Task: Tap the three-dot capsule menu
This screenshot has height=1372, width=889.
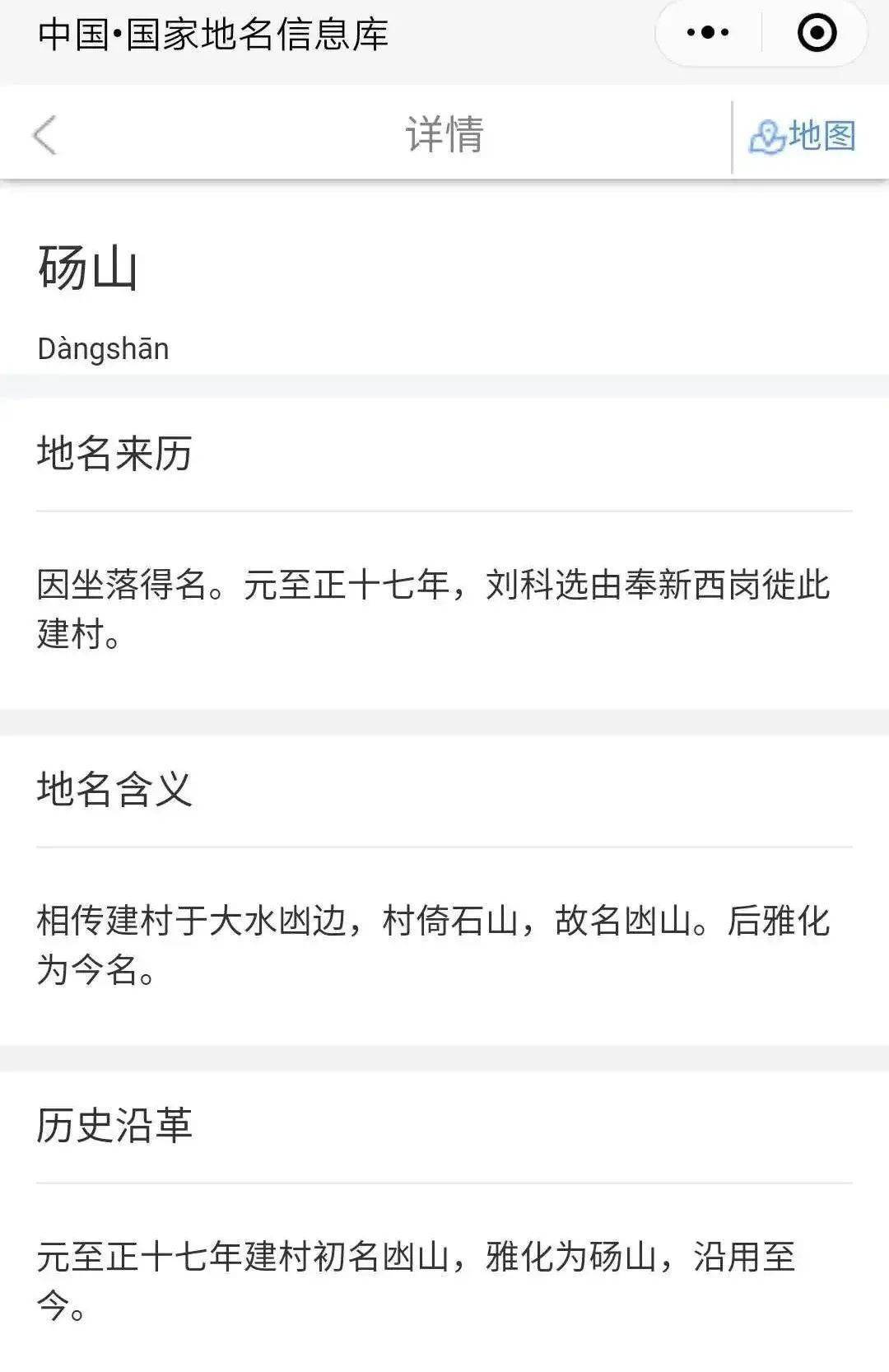Action: [x=706, y=31]
